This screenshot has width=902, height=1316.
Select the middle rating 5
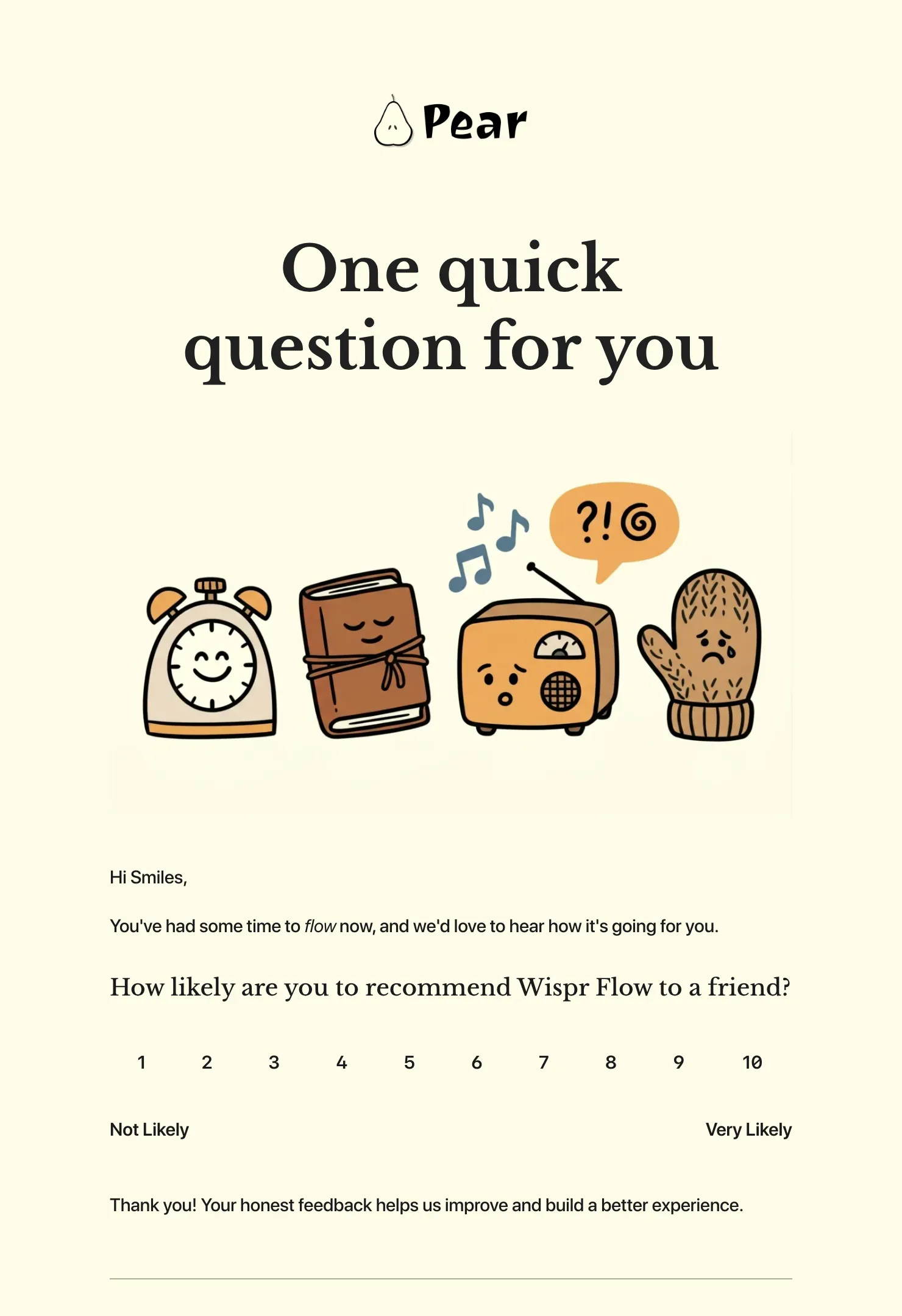(410, 1063)
